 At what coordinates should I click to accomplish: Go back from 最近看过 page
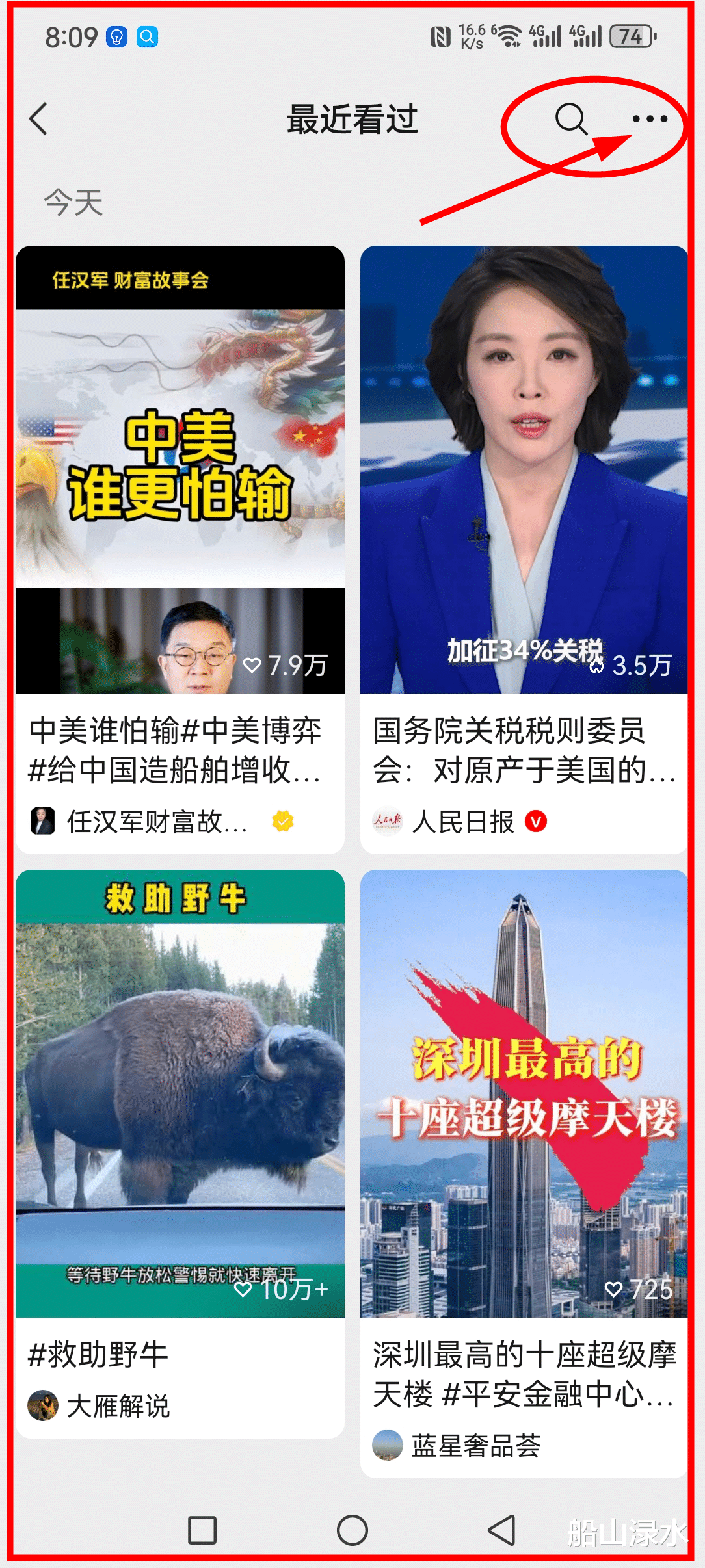(x=39, y=119)
